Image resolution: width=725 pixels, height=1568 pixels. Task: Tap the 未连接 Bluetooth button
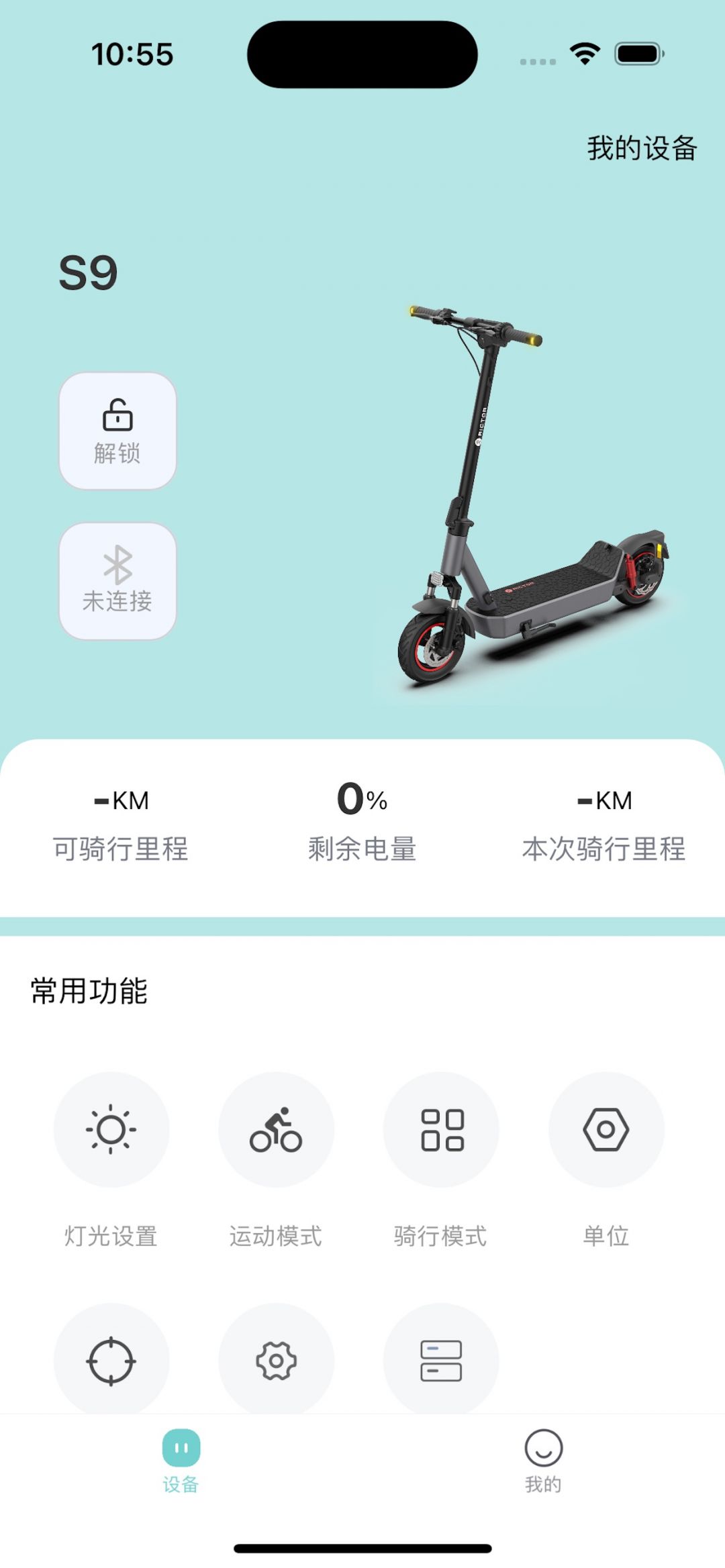117,581
